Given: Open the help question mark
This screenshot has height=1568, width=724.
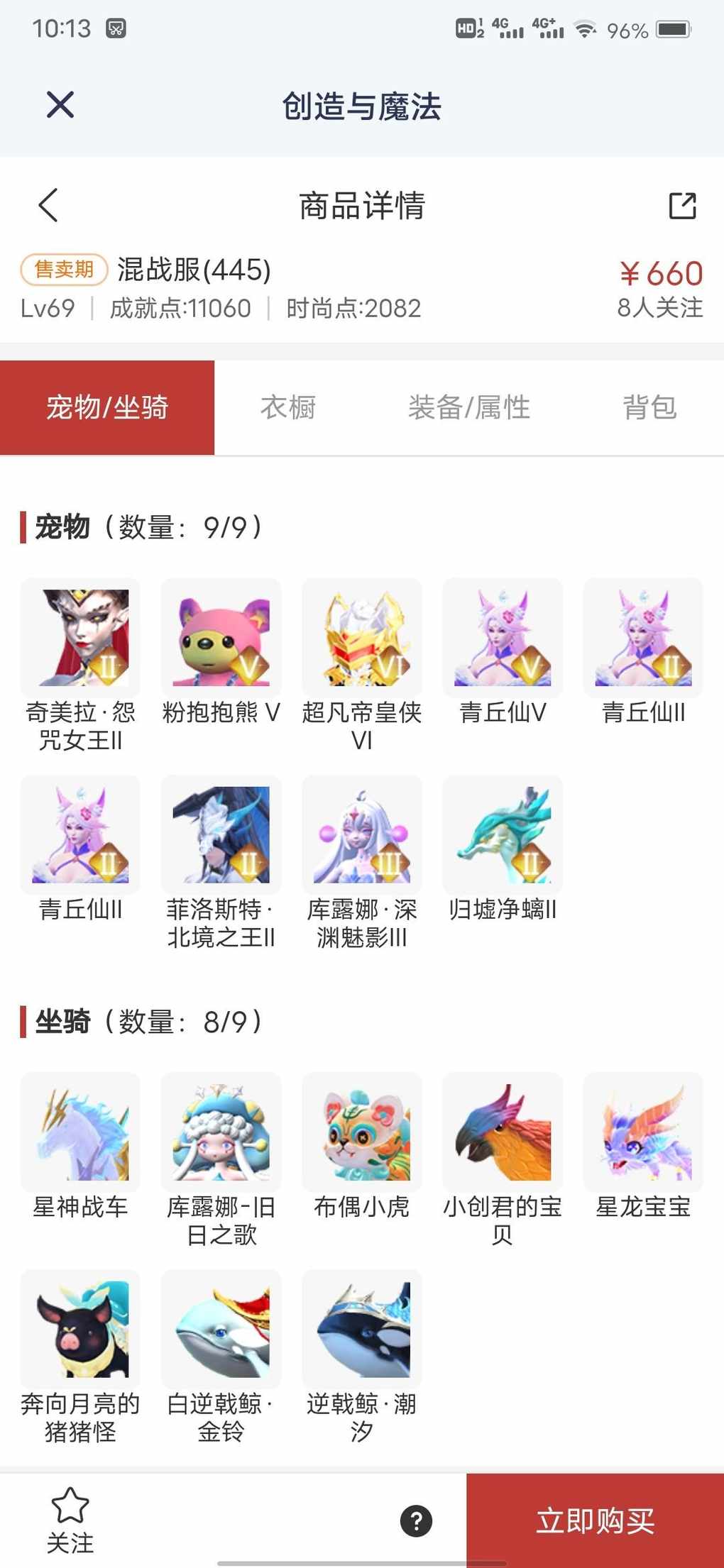Looking at the screenshot, I should (x=416, y=1520).
